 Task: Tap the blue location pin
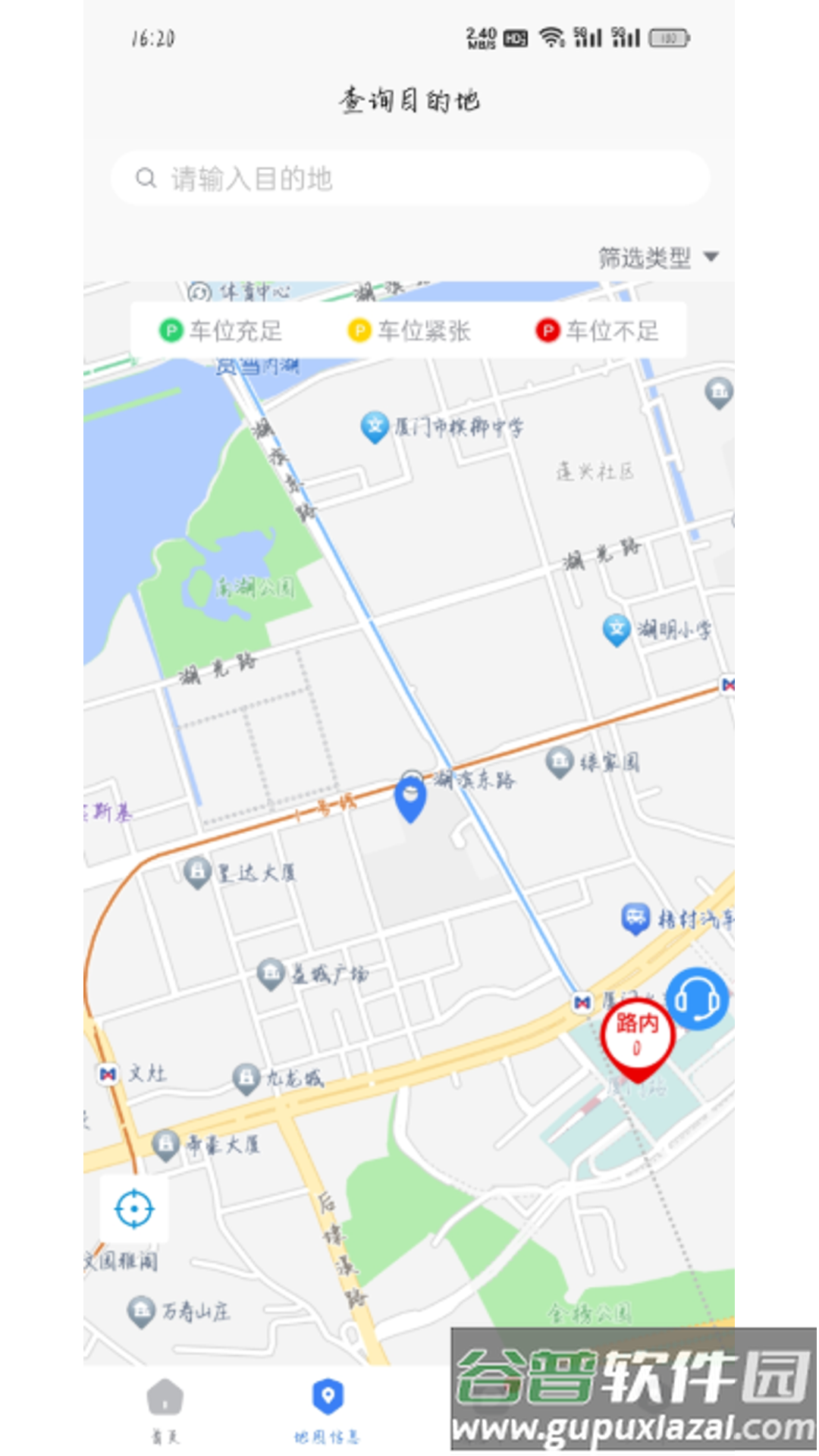pos(410,800)
